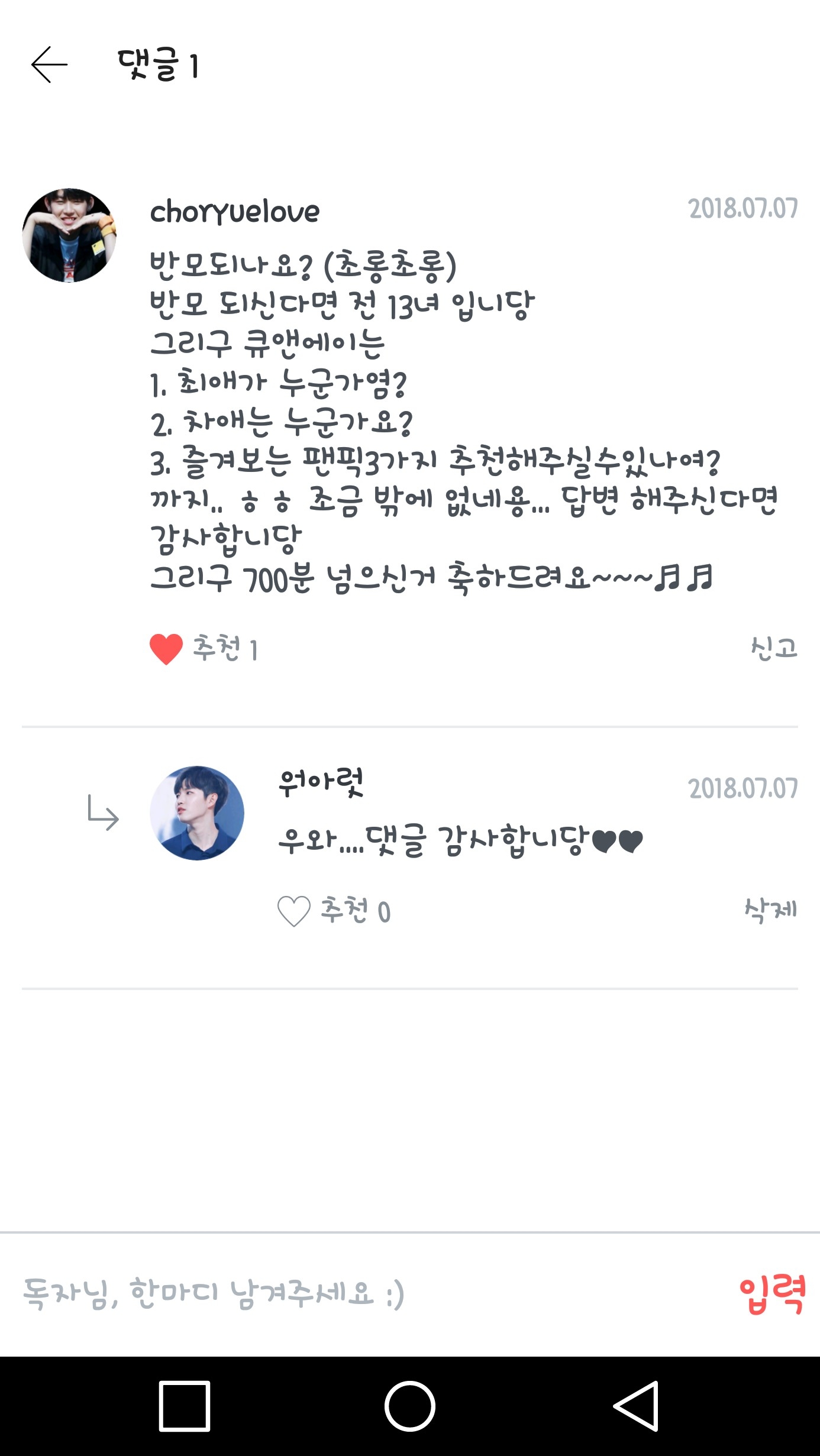The image size is (820, 1456).
Task: Unlike choryuelove's comment with the red heart
Action: click(x=166, y=649)
